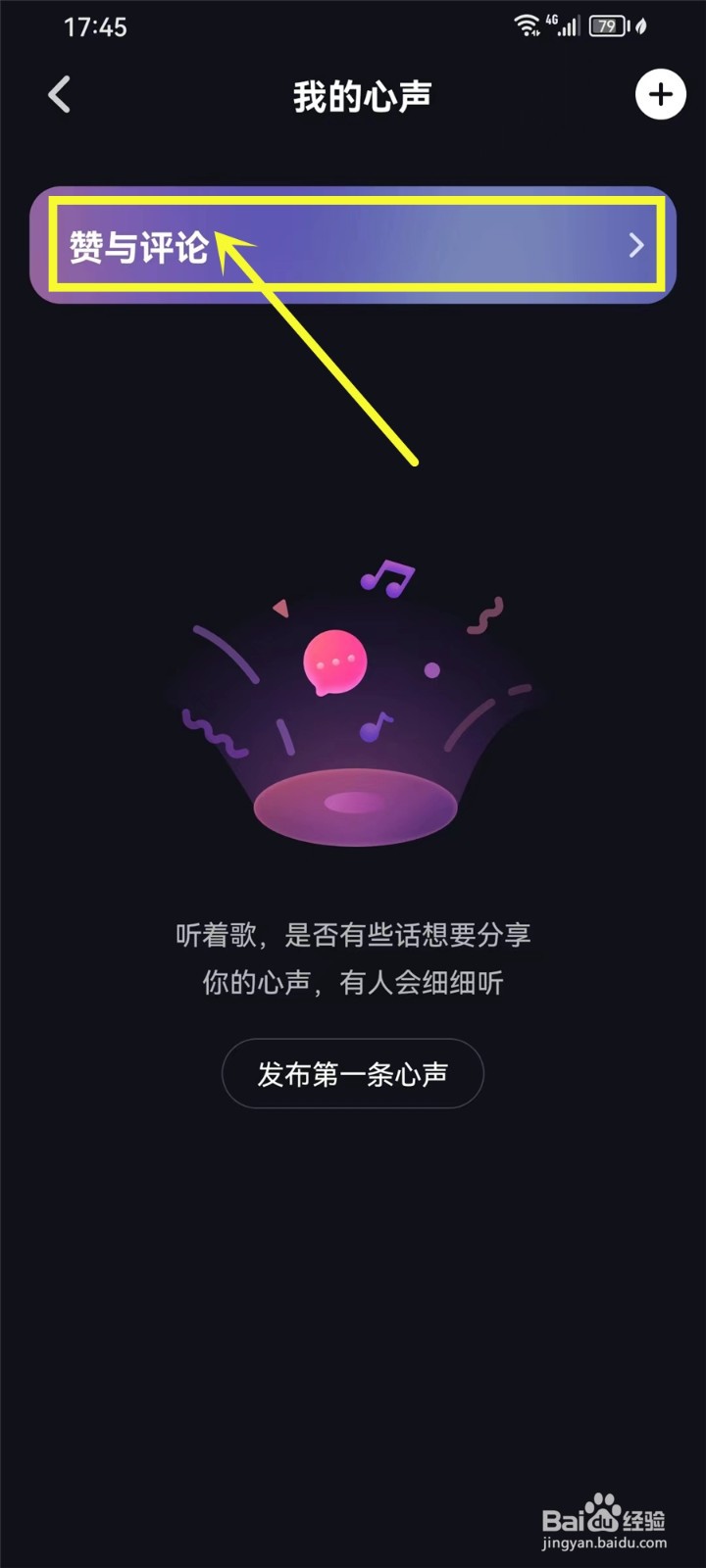This screenshot has width=706, height=1568.
Task: Tap the 4G signal indicator
Action: (x=564, y=26)
